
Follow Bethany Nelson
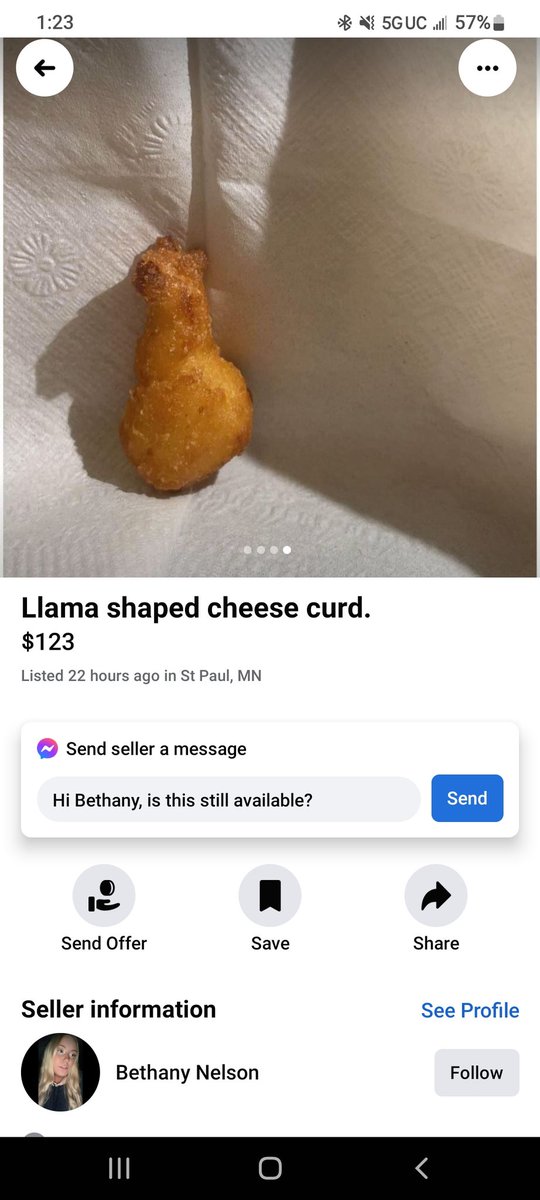(477, 1073)
